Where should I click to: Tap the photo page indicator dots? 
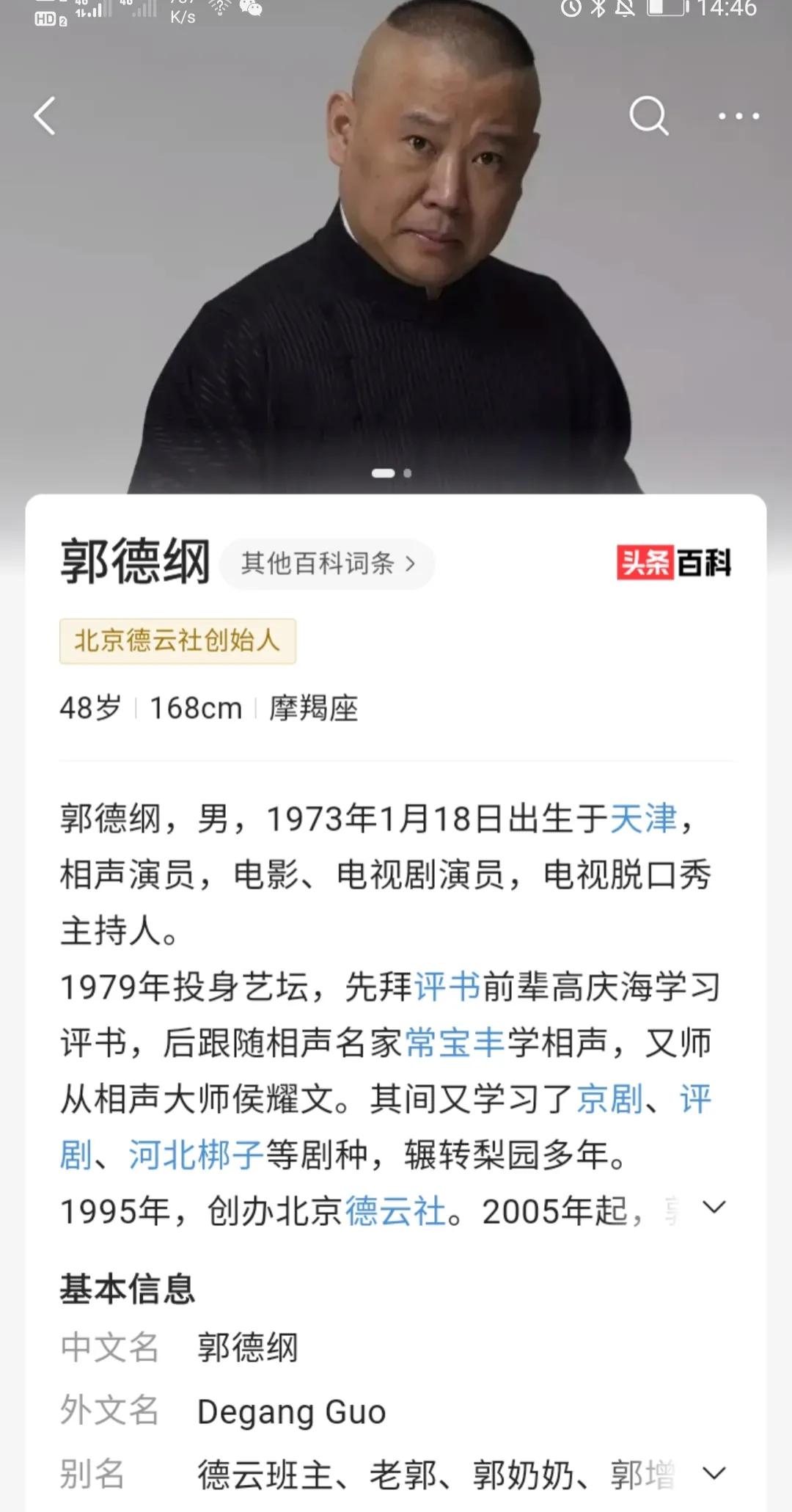coord(392,473)
